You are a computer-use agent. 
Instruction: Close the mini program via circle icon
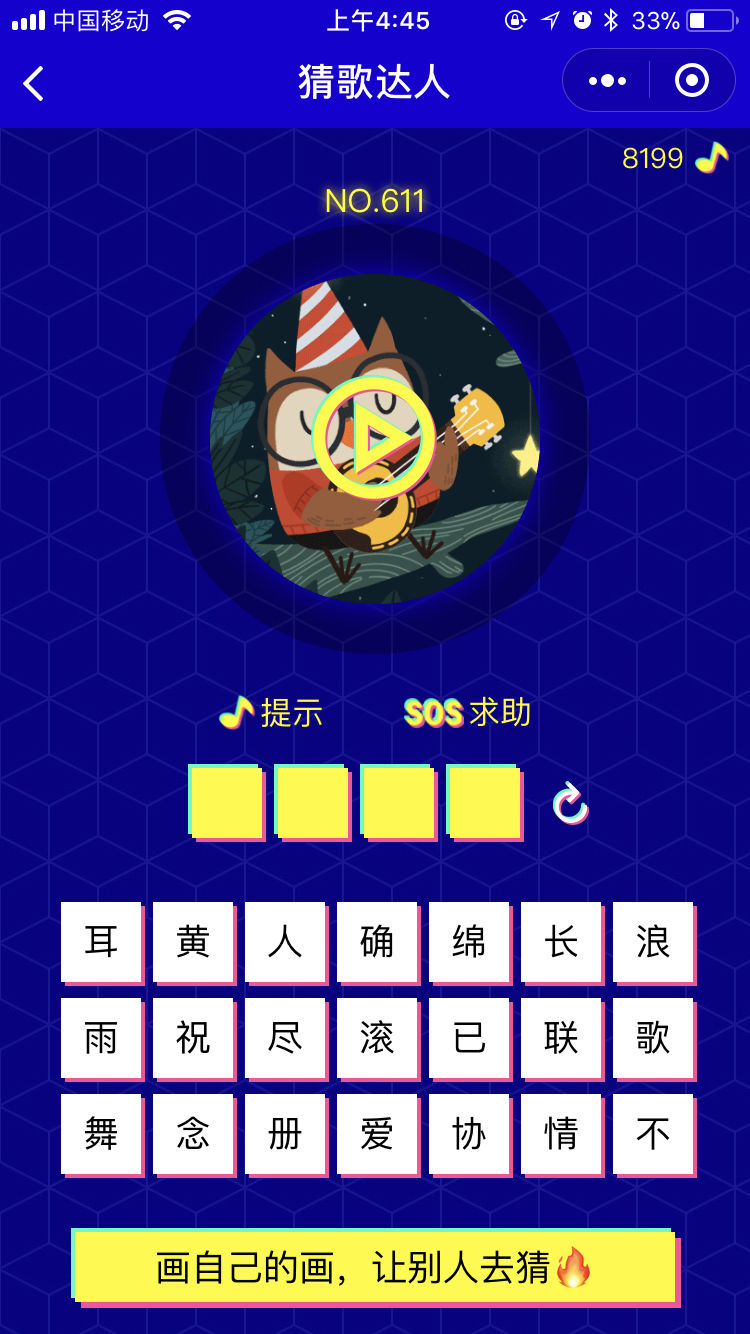click(692, 81)
